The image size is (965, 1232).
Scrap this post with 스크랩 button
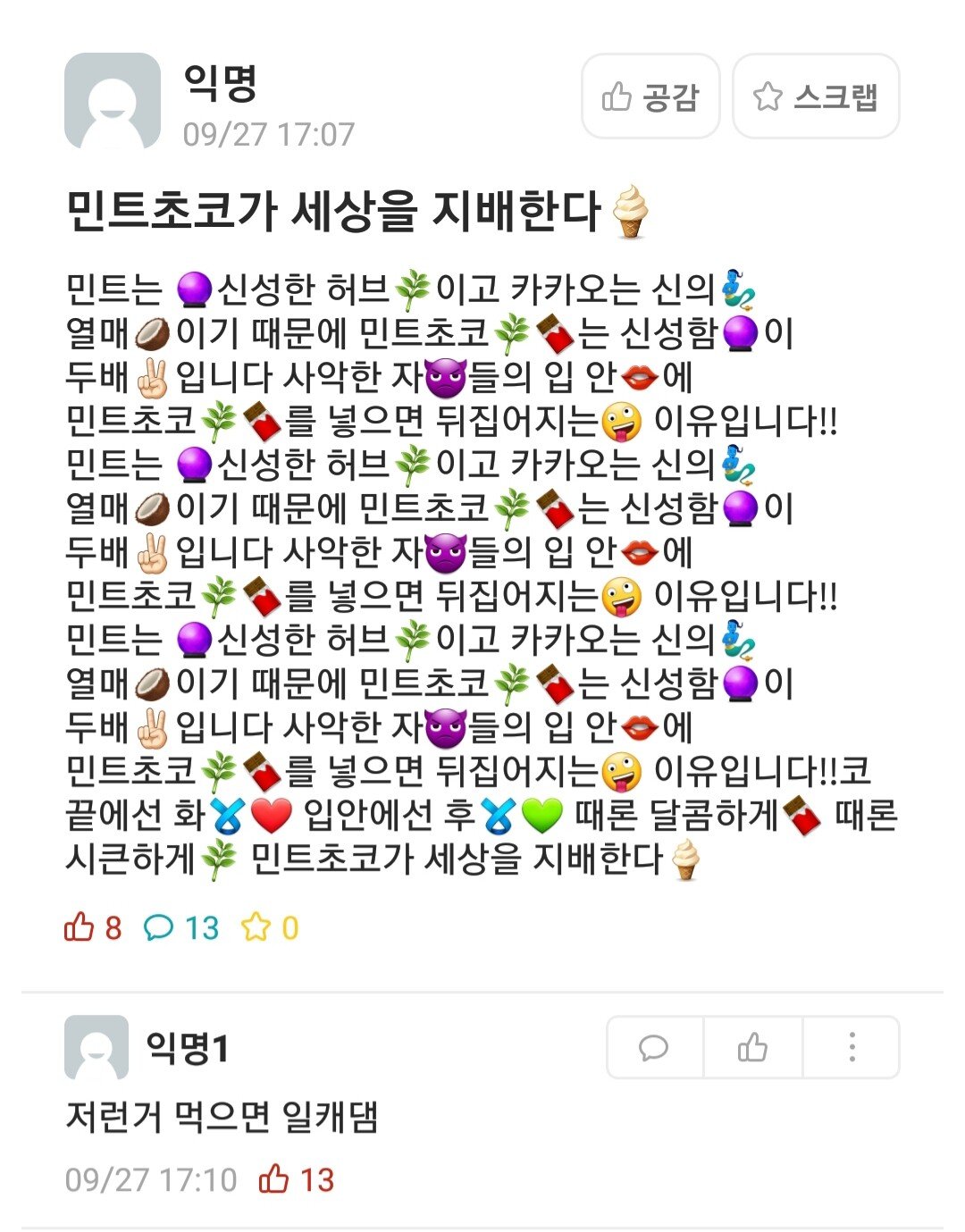click(x=815, y=96)
